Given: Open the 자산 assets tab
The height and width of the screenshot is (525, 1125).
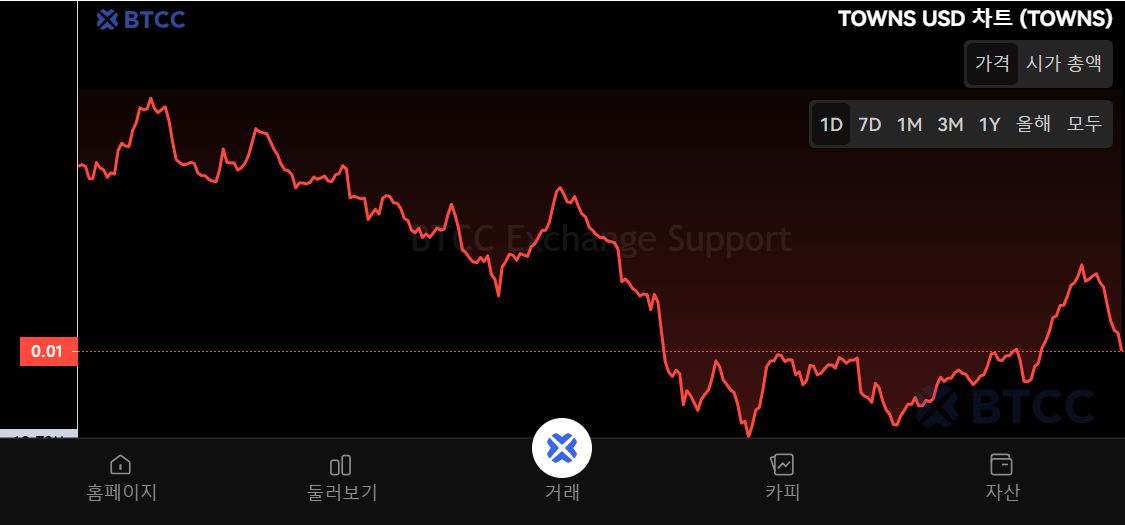Looking at the screenshot, I should [x=1002, y=477].
